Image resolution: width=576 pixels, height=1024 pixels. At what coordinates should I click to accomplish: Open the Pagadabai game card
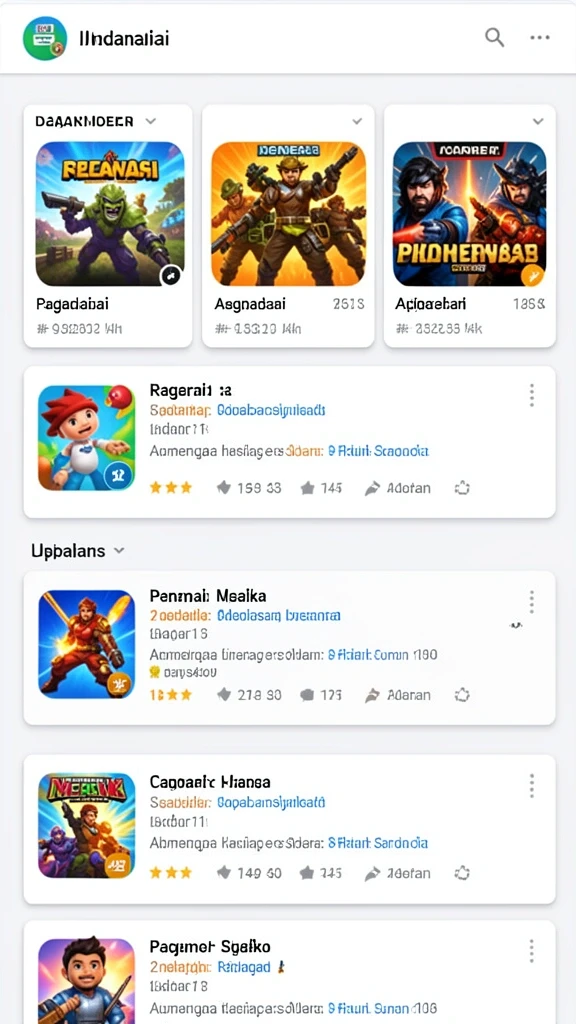click(108, 226)
